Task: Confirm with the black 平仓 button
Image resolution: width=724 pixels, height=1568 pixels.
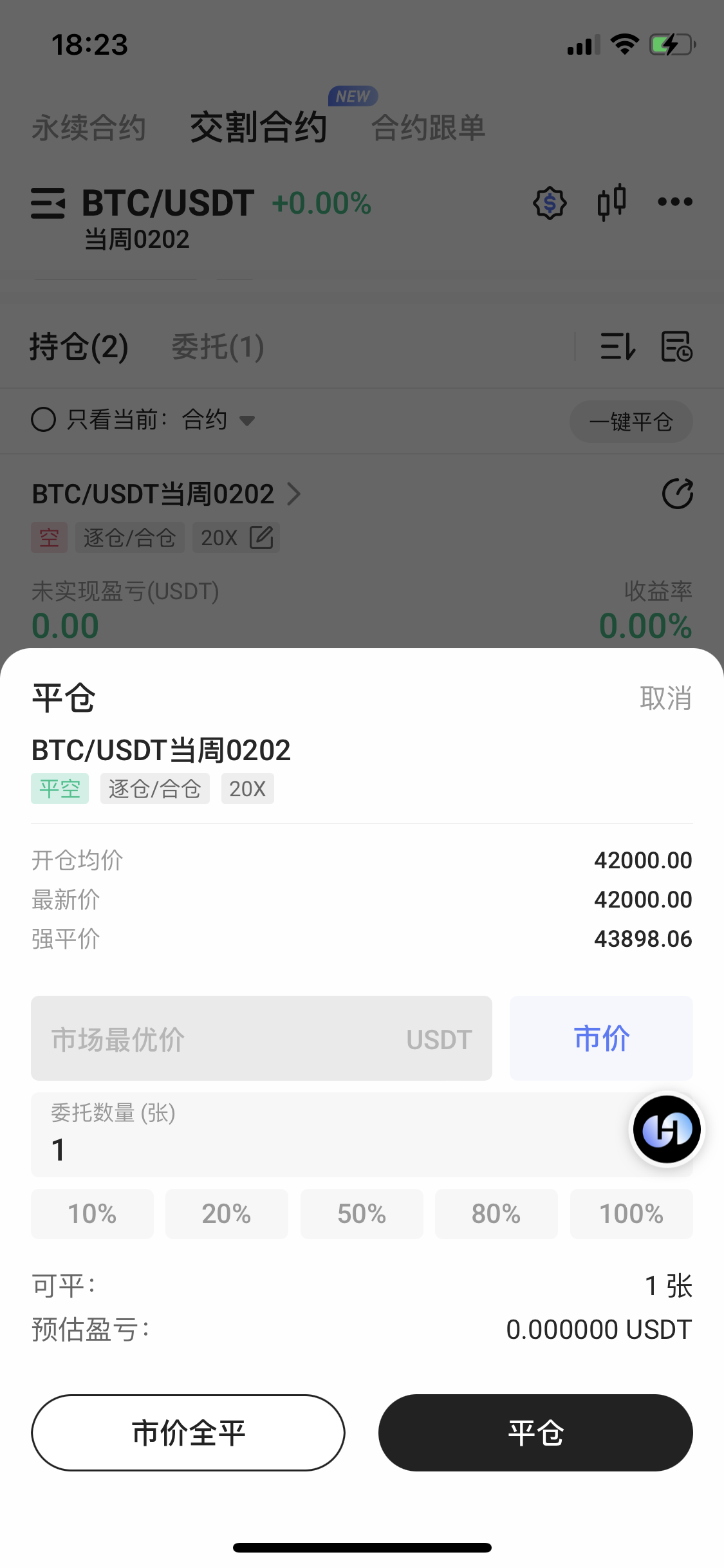Action: pos(535,1433)
